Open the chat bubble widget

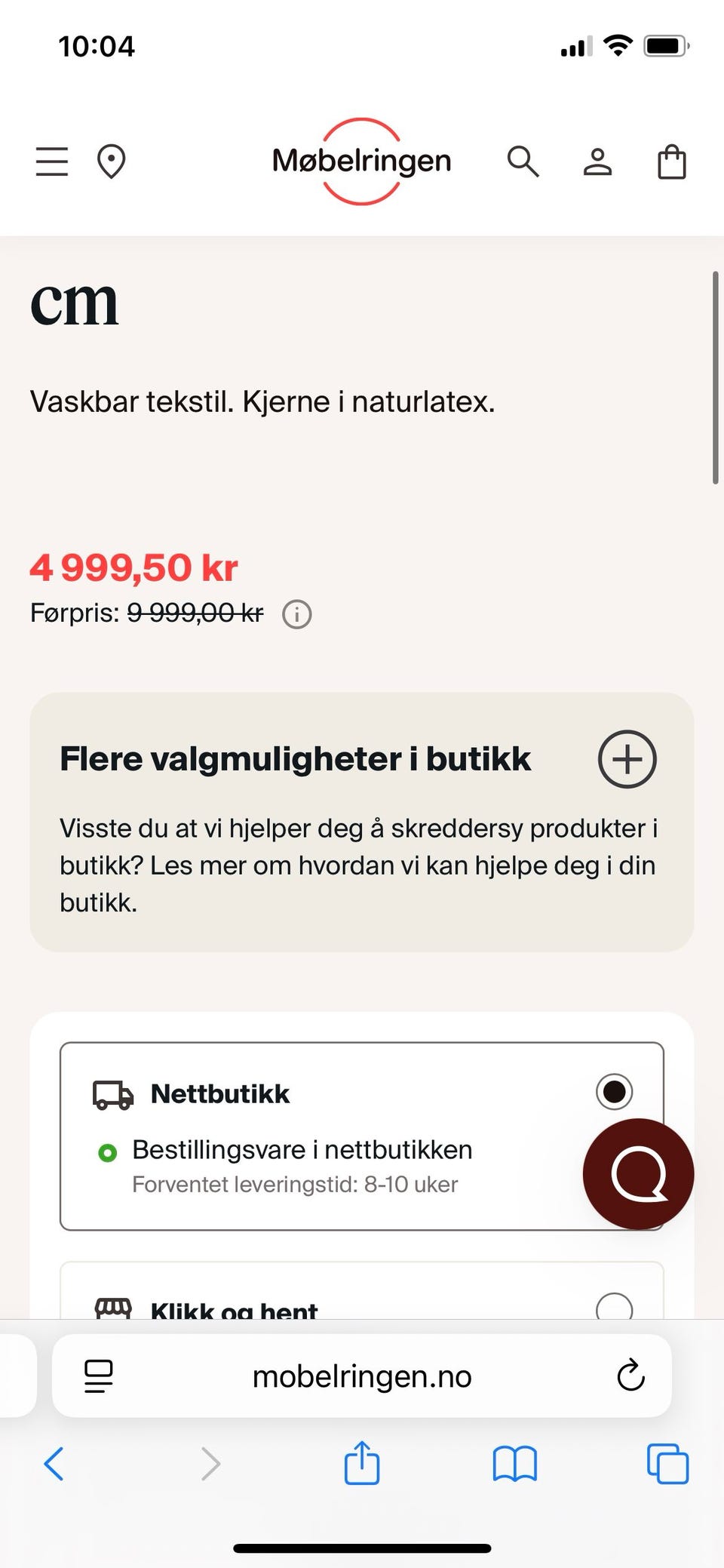(638, 1172)
